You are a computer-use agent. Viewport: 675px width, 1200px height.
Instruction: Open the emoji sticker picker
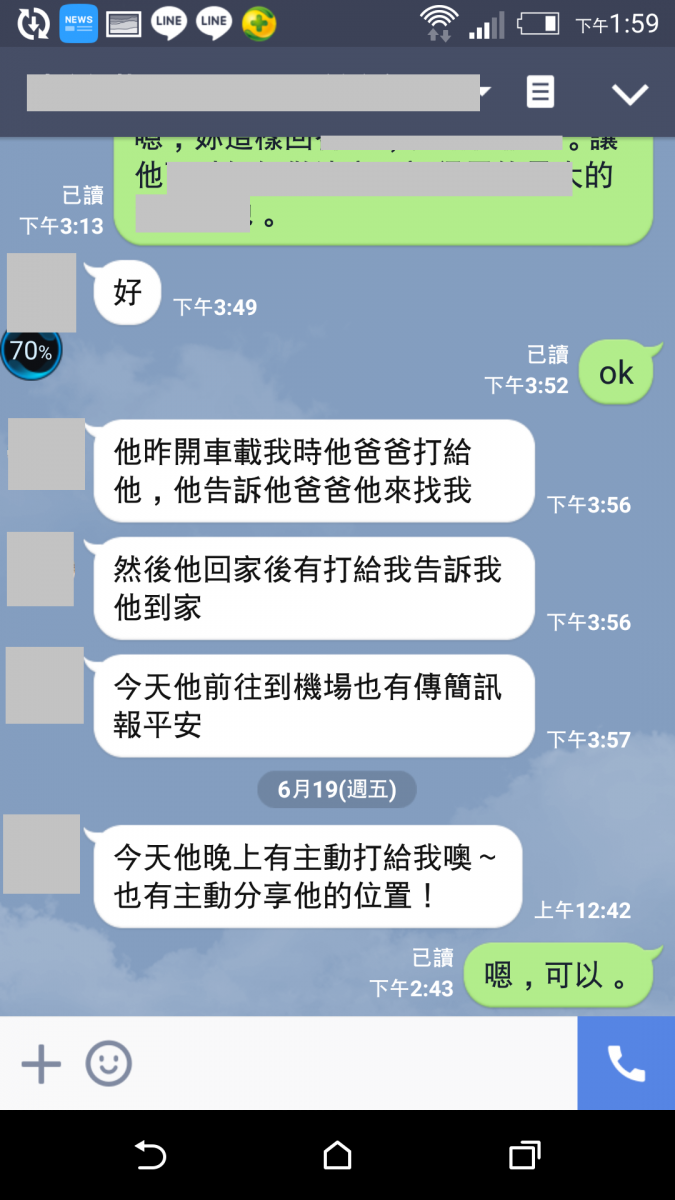click(x=108, y=1064)
